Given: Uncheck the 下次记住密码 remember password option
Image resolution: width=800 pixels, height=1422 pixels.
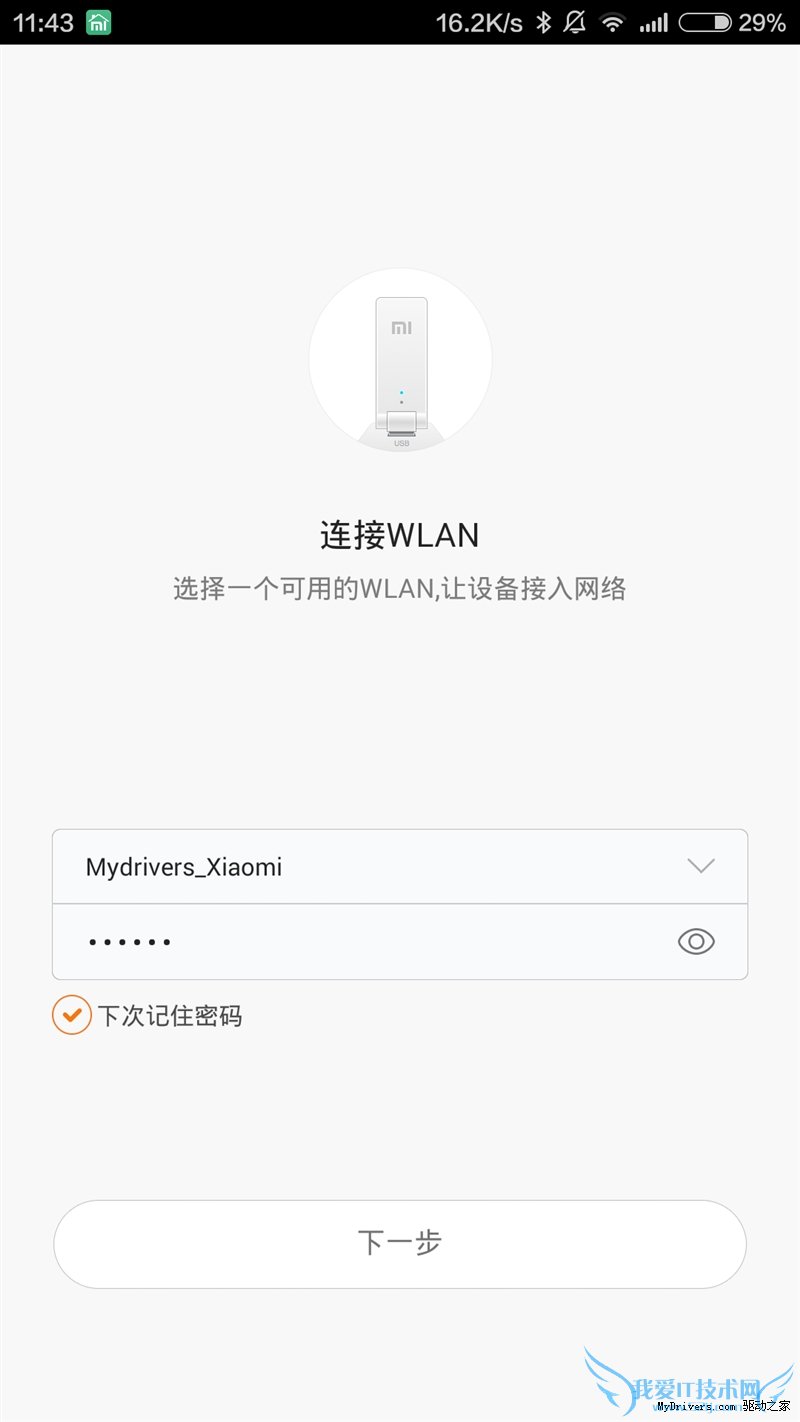Looking at the screenshot, I should click(x=70, y=1015).
